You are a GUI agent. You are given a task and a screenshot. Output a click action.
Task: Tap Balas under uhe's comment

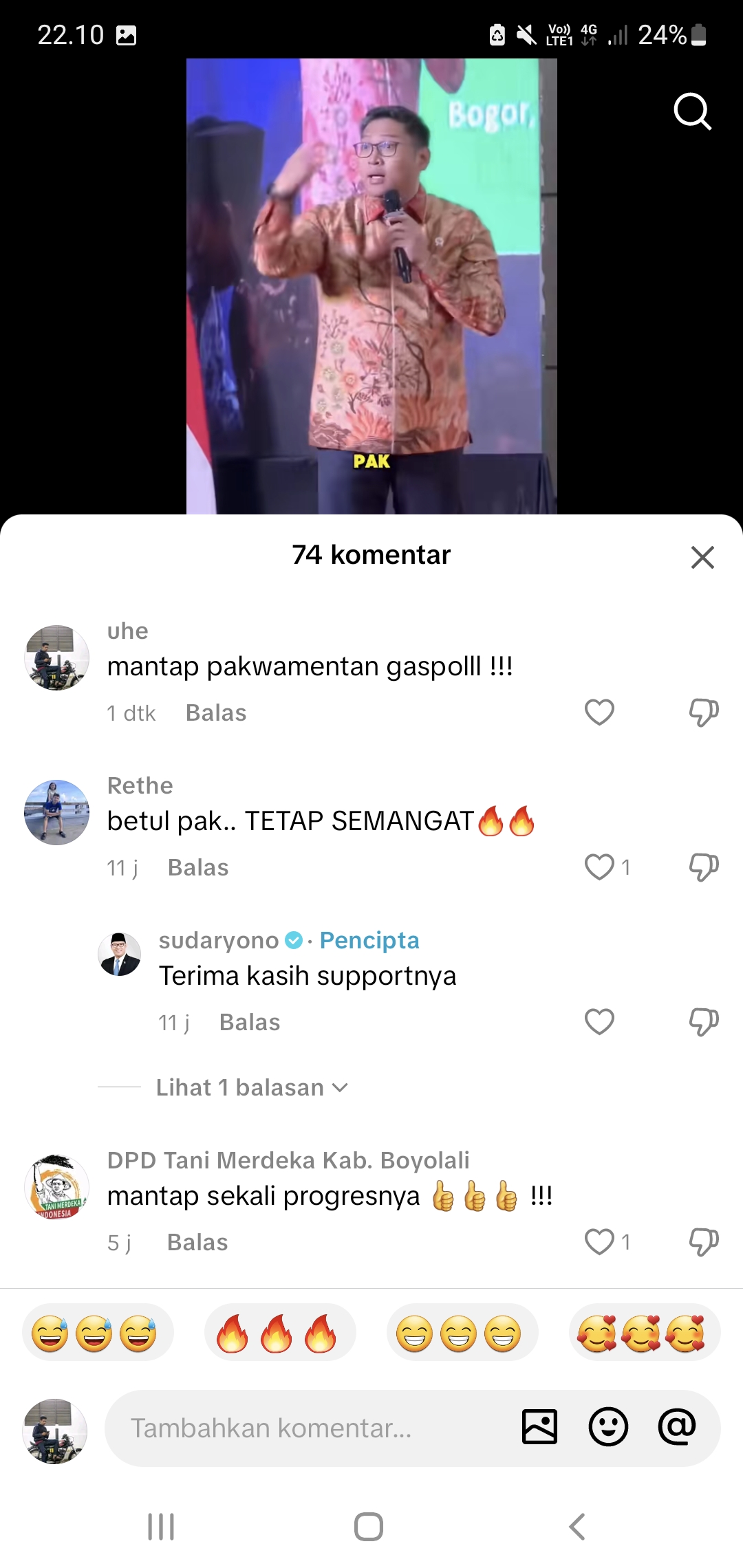pos(216,713)
